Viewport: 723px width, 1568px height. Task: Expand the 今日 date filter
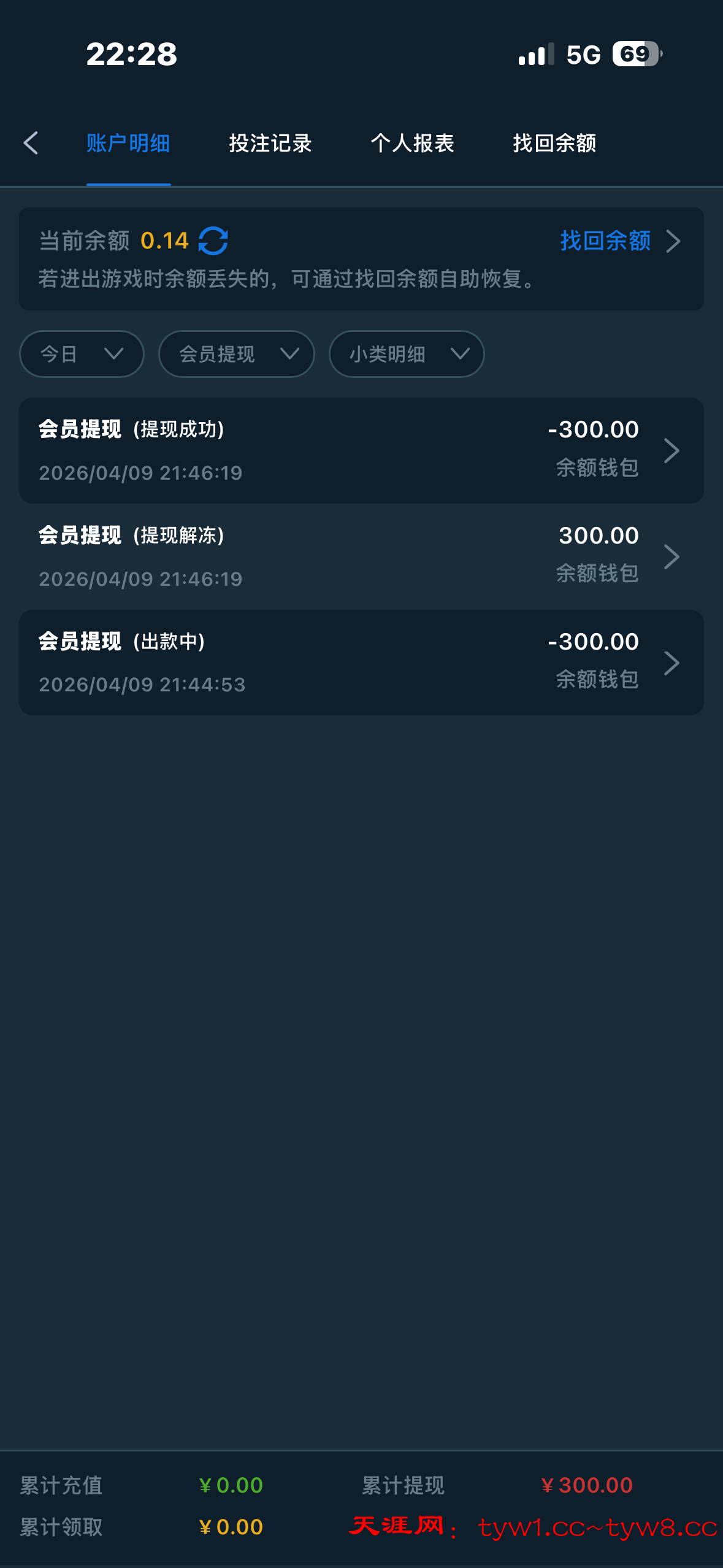click(82, 354)
